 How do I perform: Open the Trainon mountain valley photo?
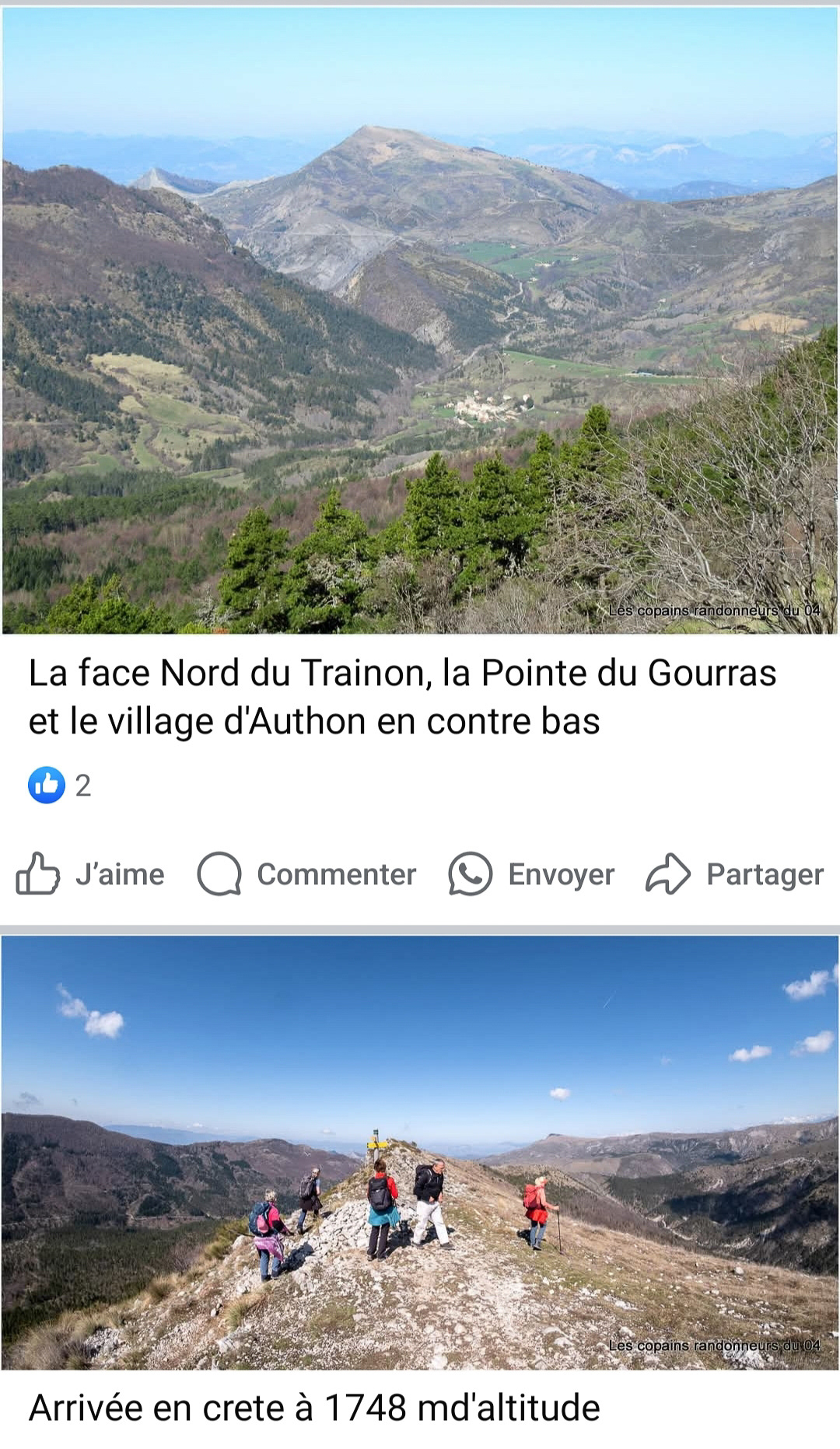click(x=420, y=320)
